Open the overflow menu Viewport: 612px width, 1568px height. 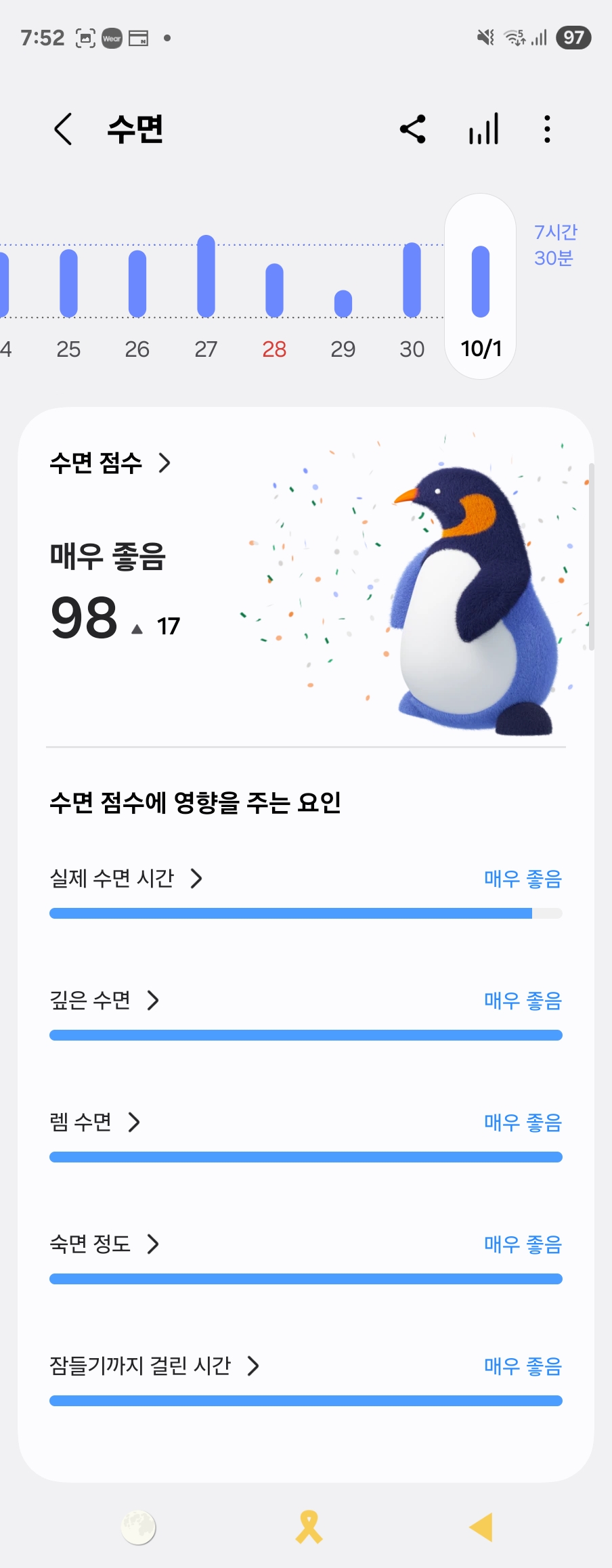[x=547, y=129]
